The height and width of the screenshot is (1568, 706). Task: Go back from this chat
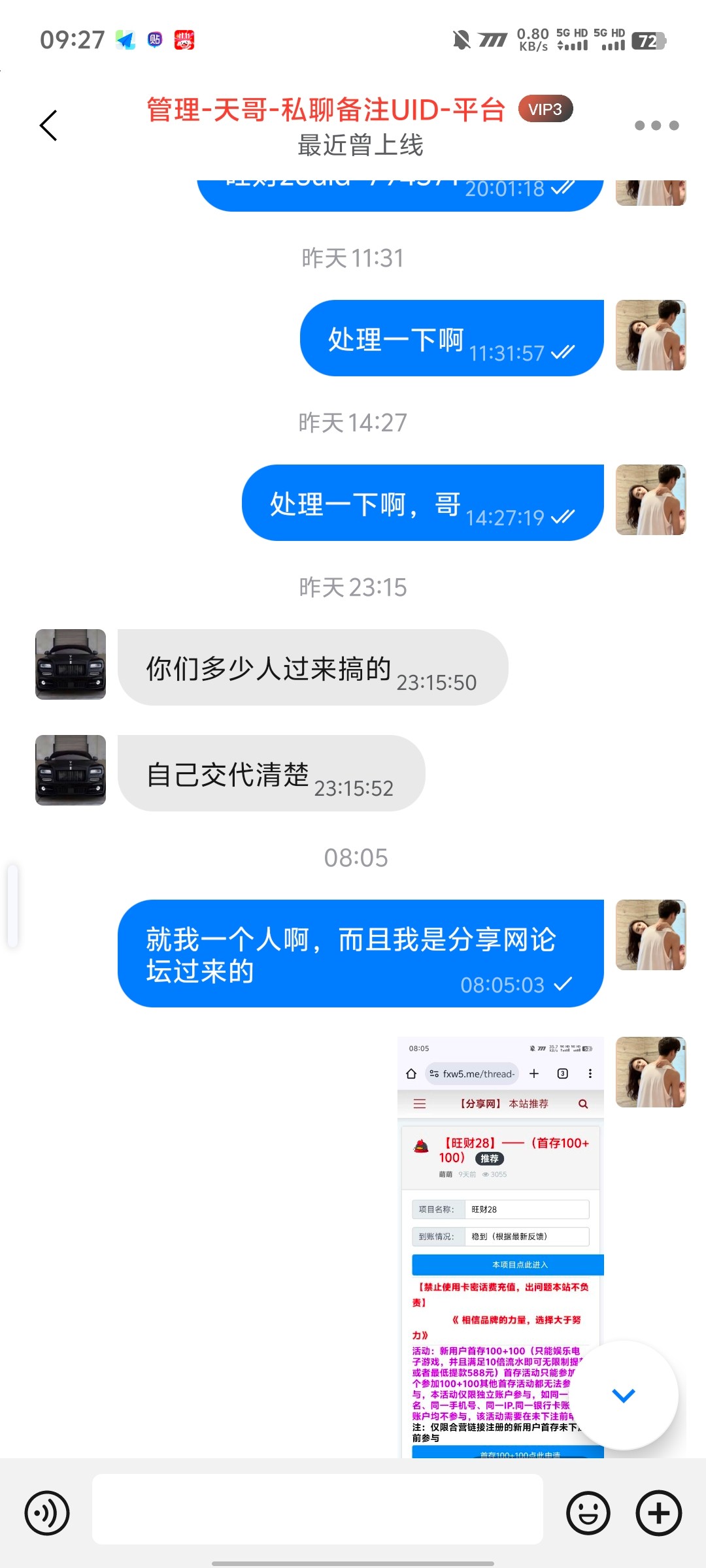[49, 125]
